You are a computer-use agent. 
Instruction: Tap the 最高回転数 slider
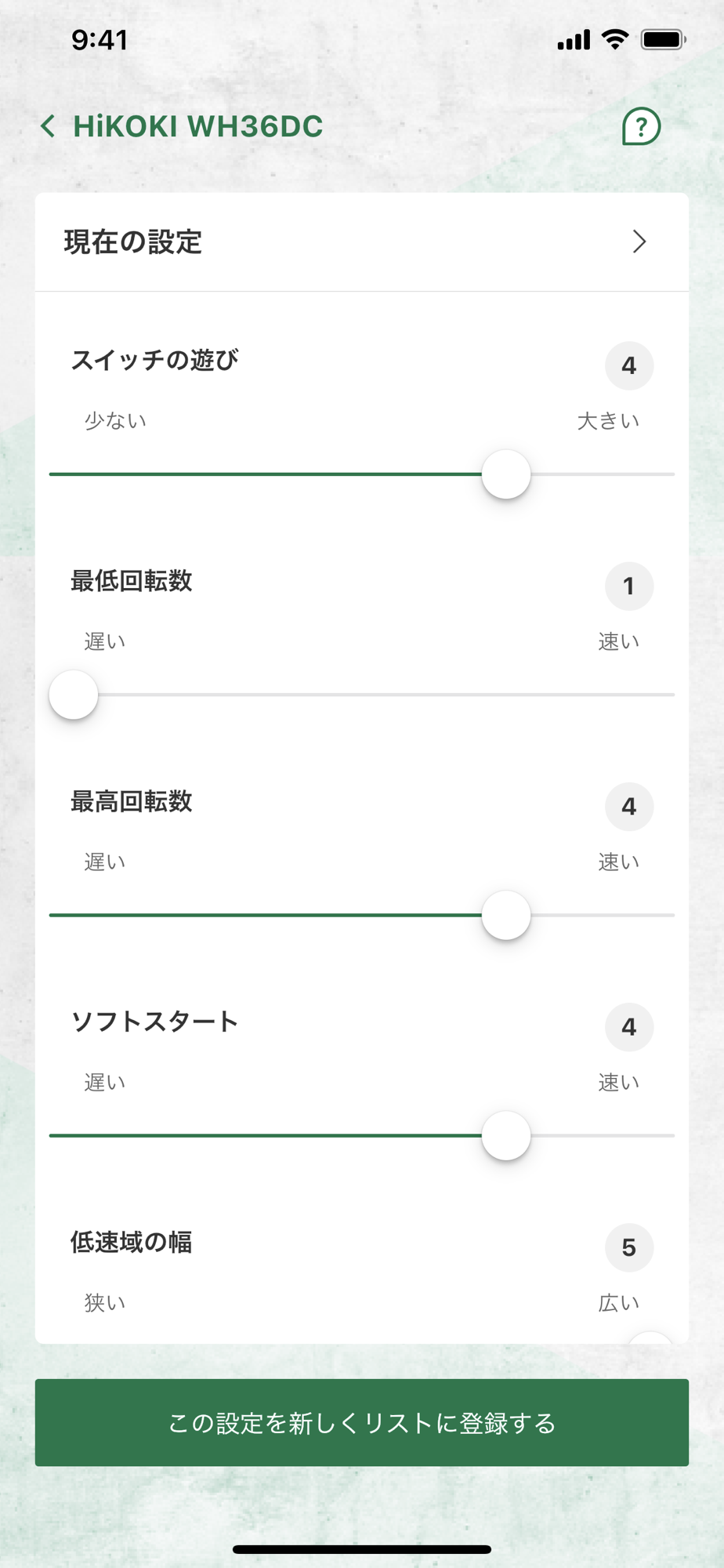pos(362,915)
